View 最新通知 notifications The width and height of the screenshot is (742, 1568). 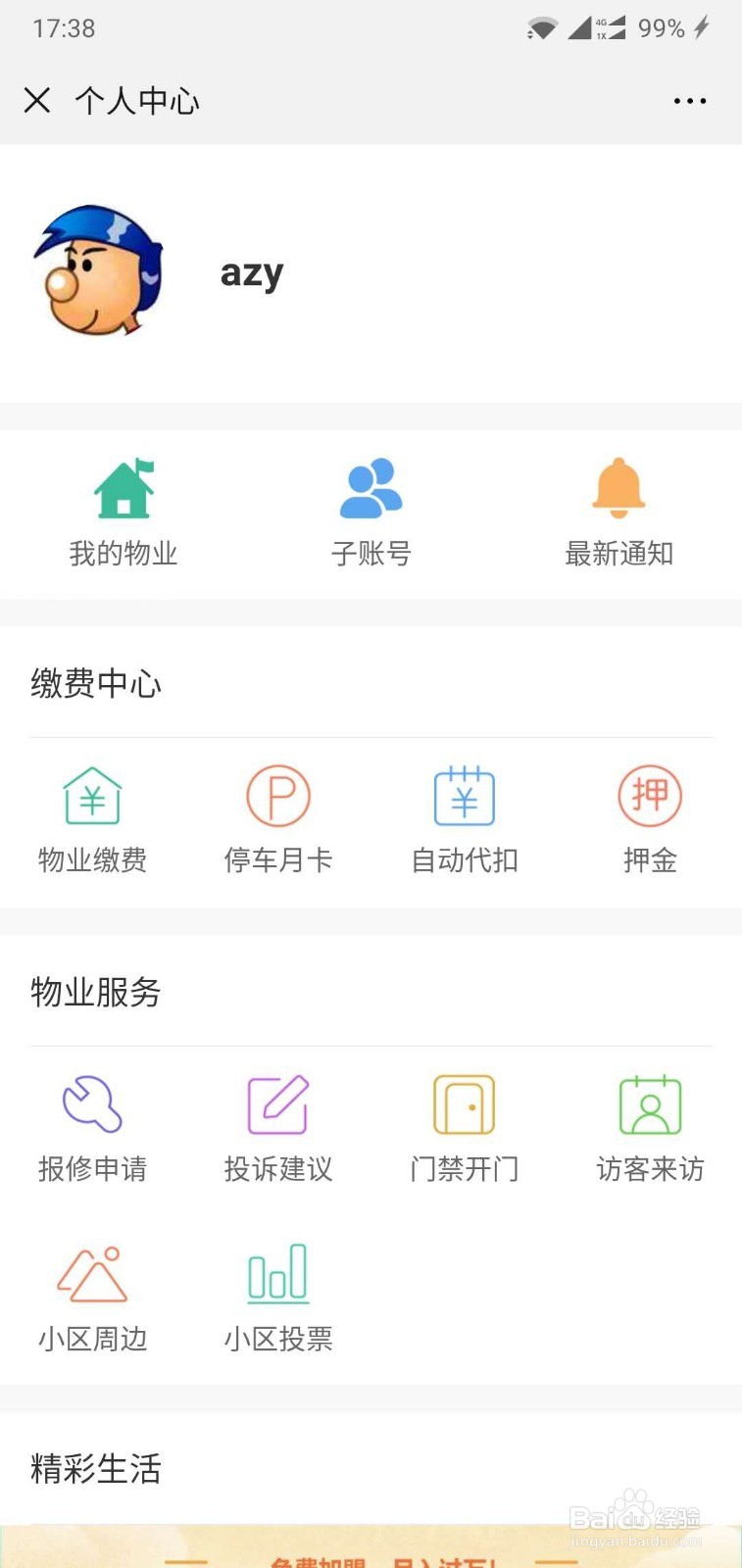tap(618, 514)
